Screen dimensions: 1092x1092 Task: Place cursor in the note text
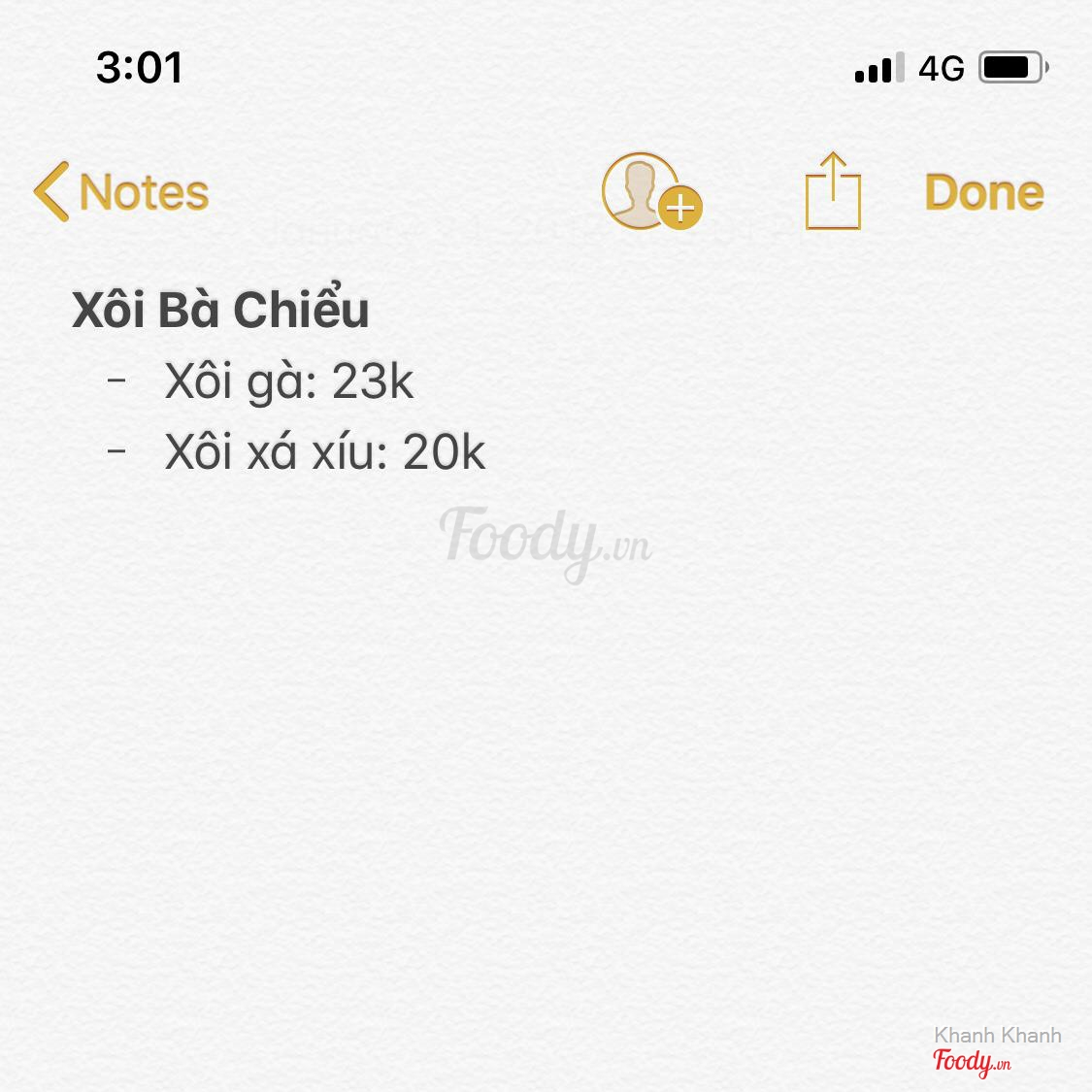tap(324, 452)
